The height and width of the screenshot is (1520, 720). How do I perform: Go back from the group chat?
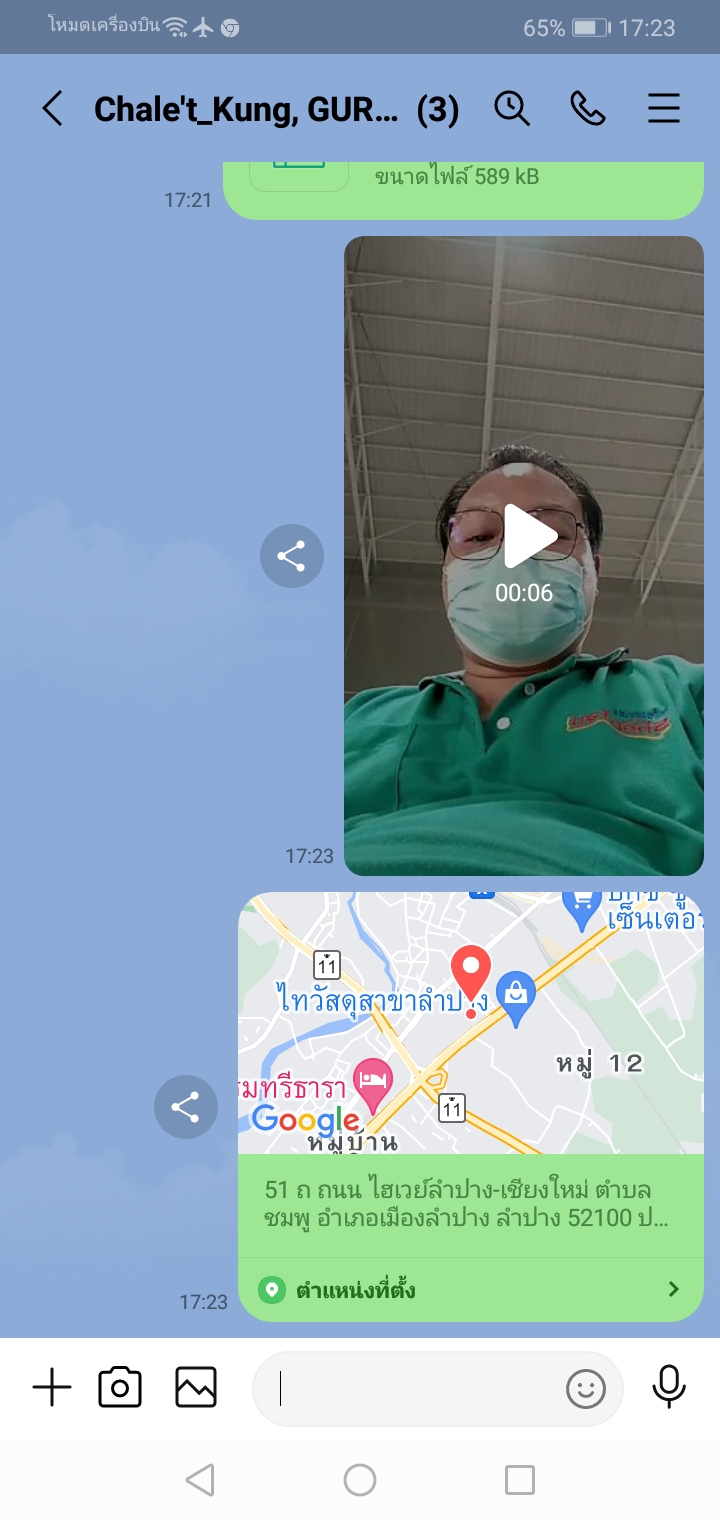(x=52, y=108)
